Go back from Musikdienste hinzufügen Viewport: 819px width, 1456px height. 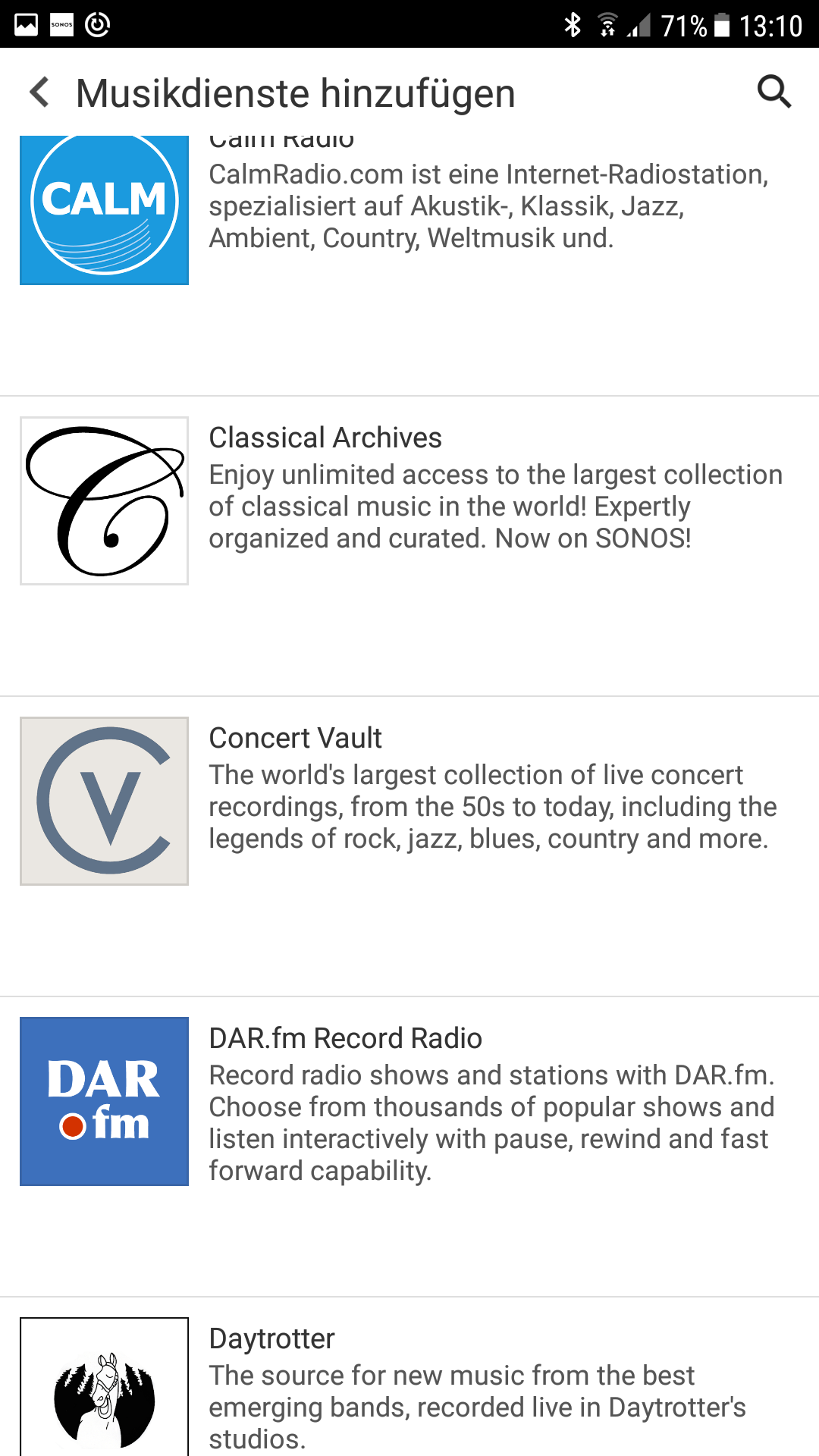[x=39, y=93]
